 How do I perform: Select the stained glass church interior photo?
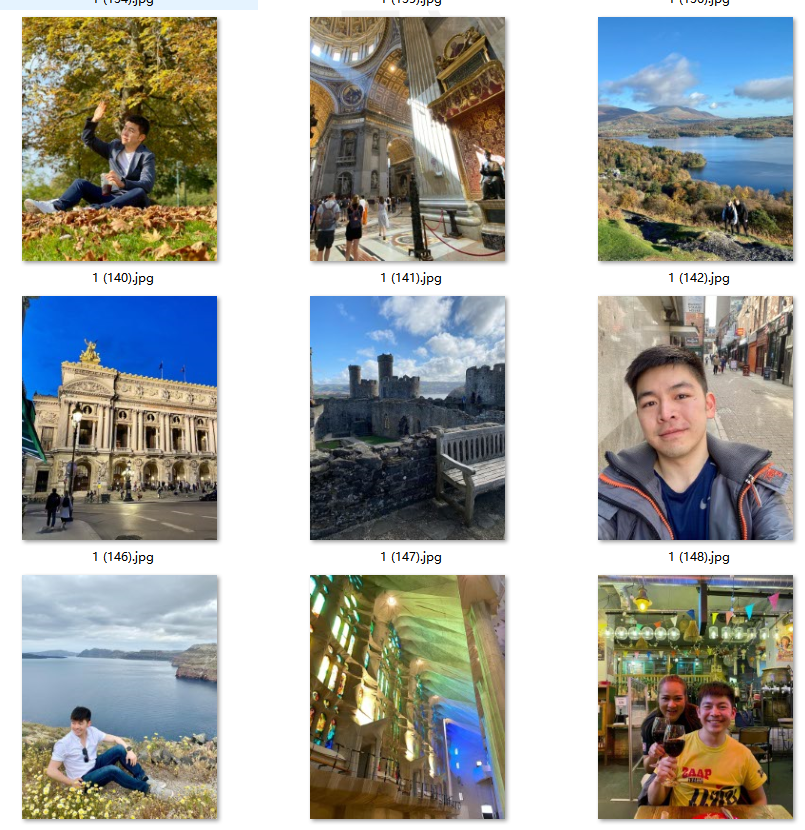(408, 697)
